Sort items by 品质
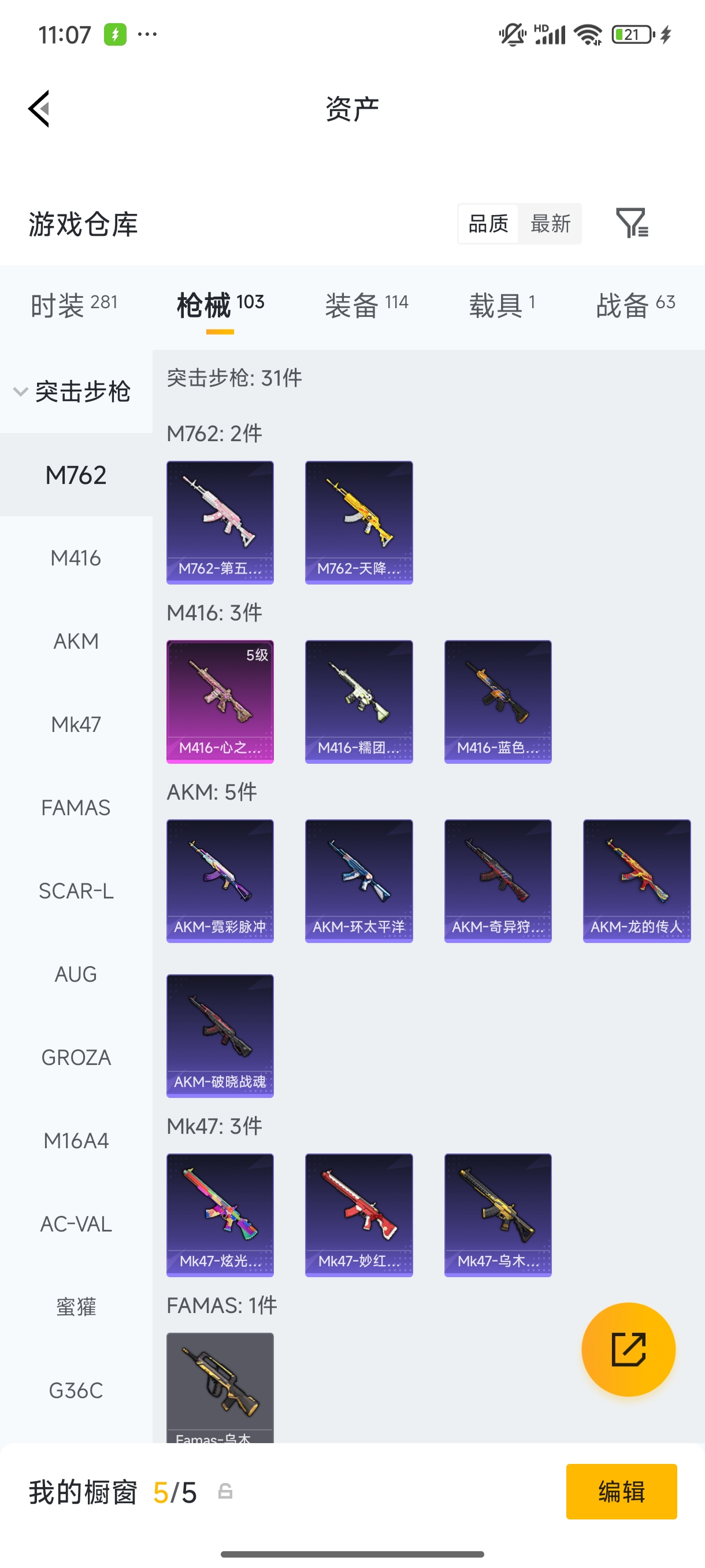The image size is (705, 1568). [x=488, y=223]
